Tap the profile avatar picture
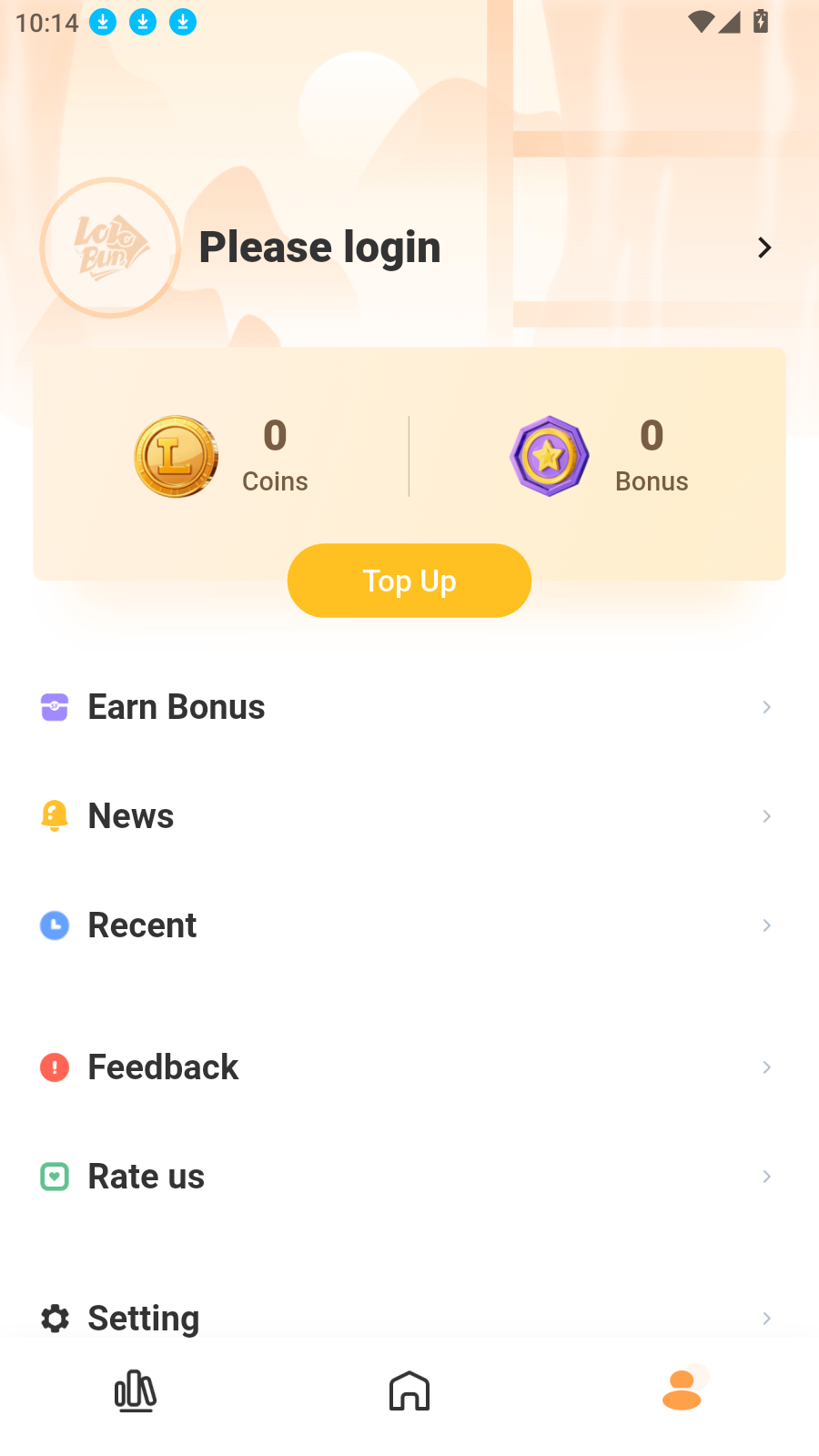The height and width of the screenshot is (1456, 819). (110, 248)
